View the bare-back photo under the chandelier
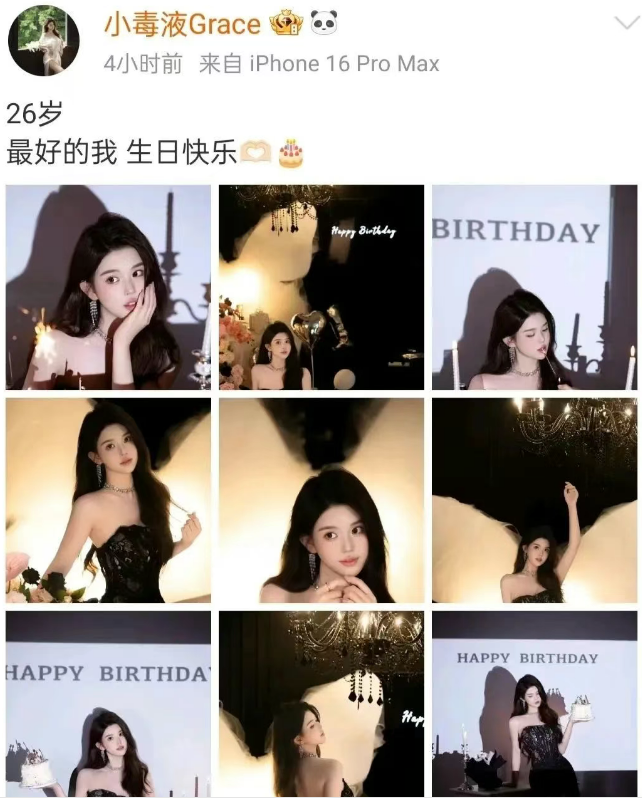642x798 pixels. [x=321, y=704]
